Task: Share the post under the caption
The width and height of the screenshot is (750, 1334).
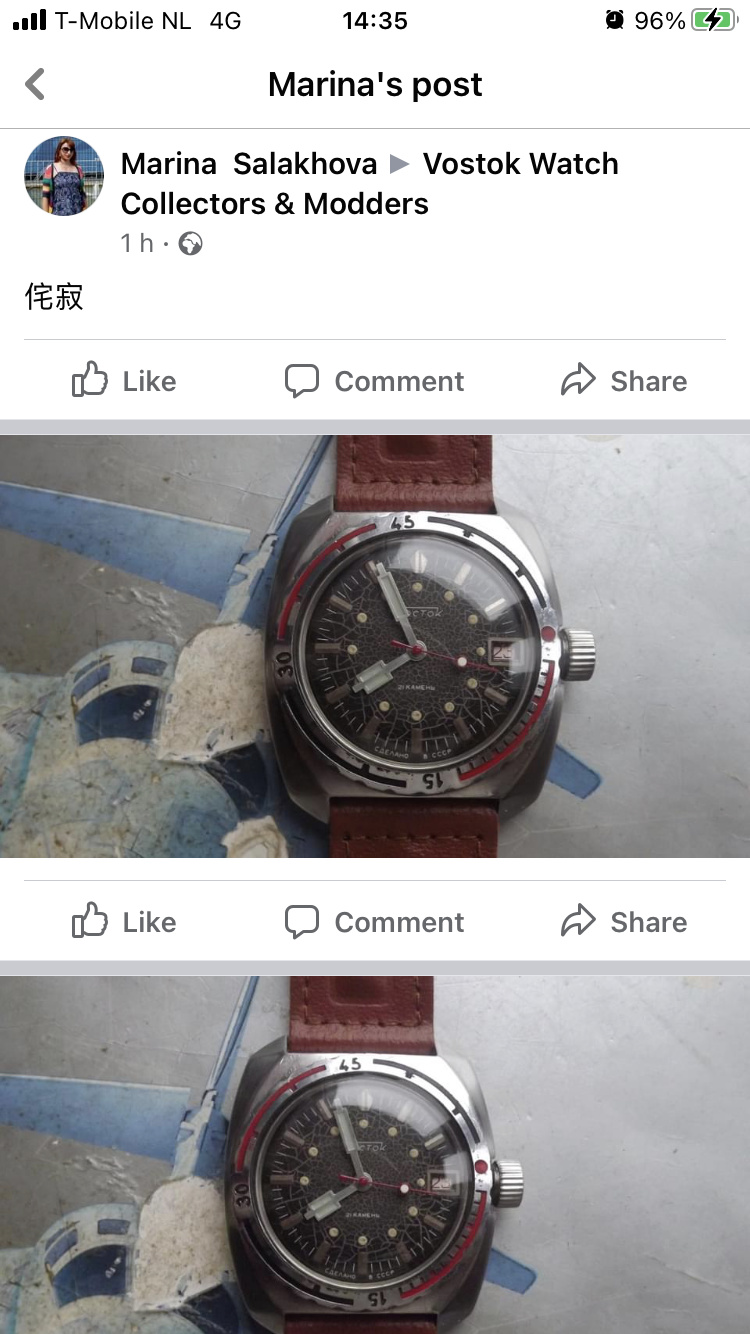Action: [x=624, y=381]
